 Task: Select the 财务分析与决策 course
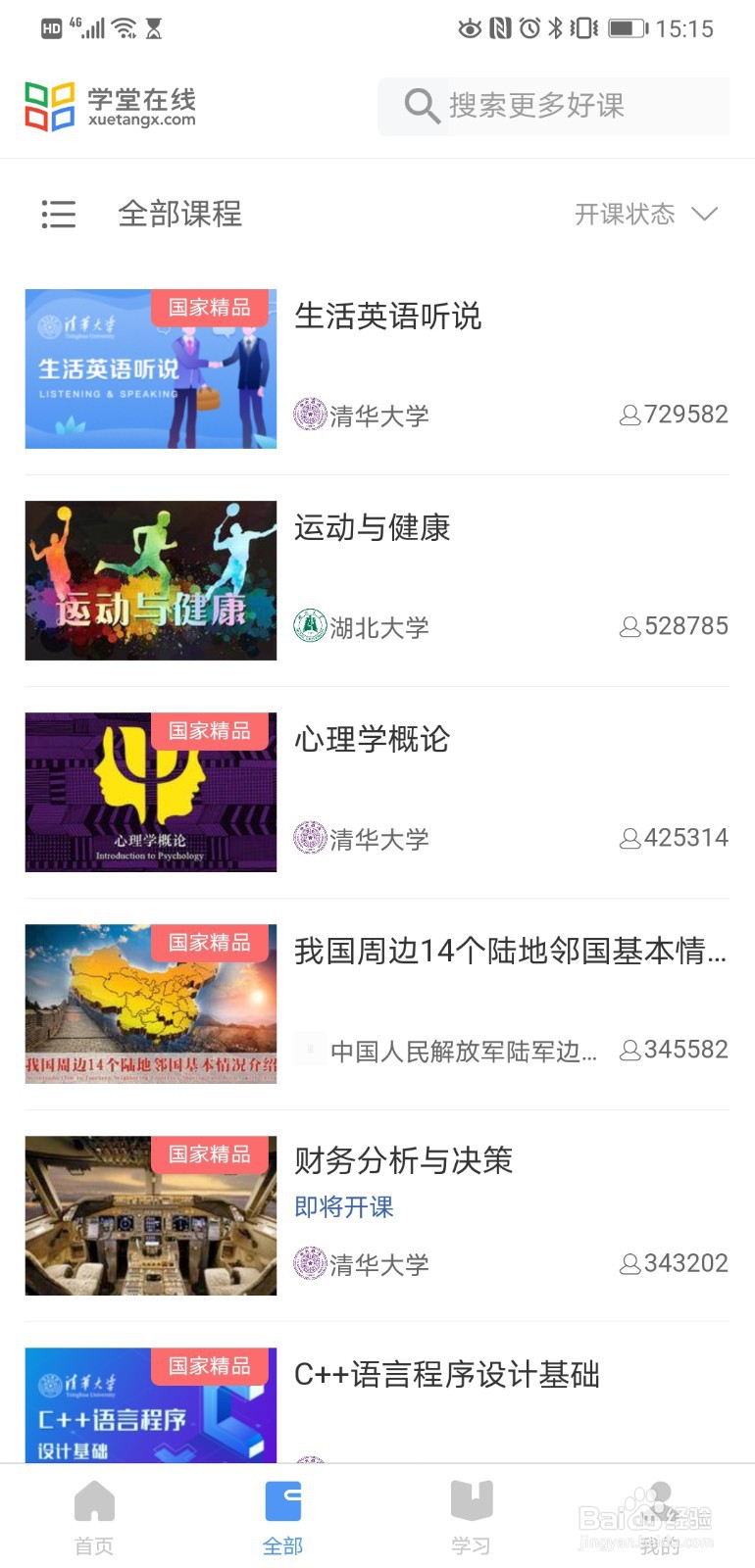(x=377, y=1216)
